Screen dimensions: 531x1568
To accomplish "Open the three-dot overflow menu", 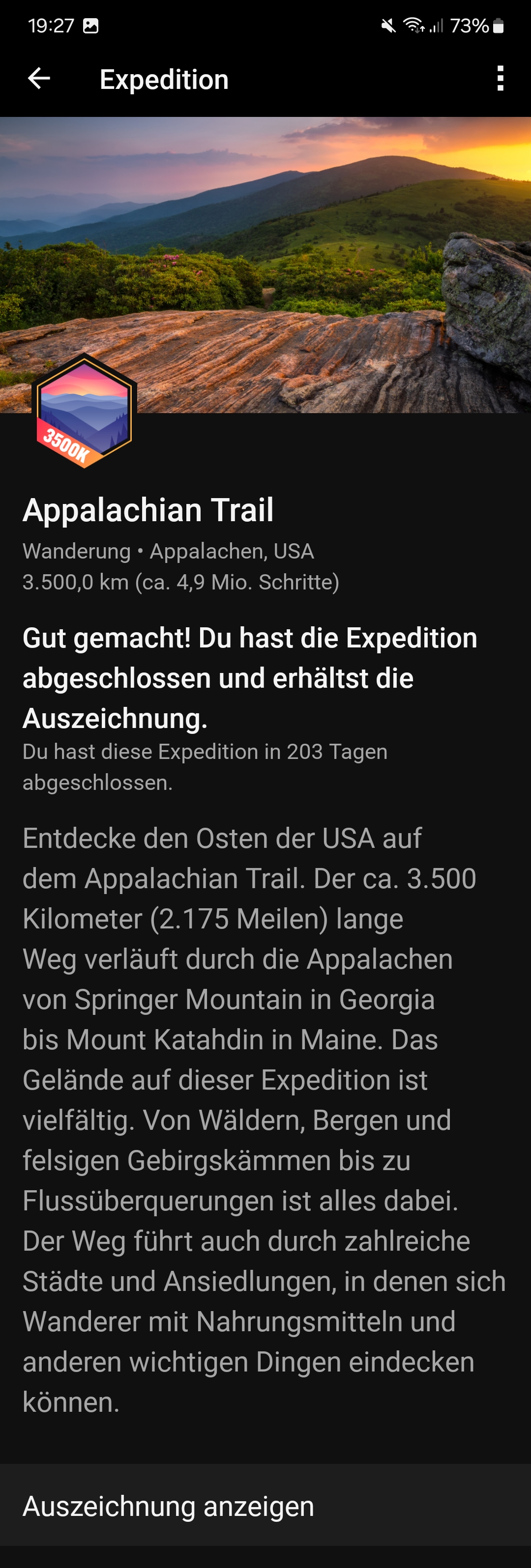I will [500, 79].
